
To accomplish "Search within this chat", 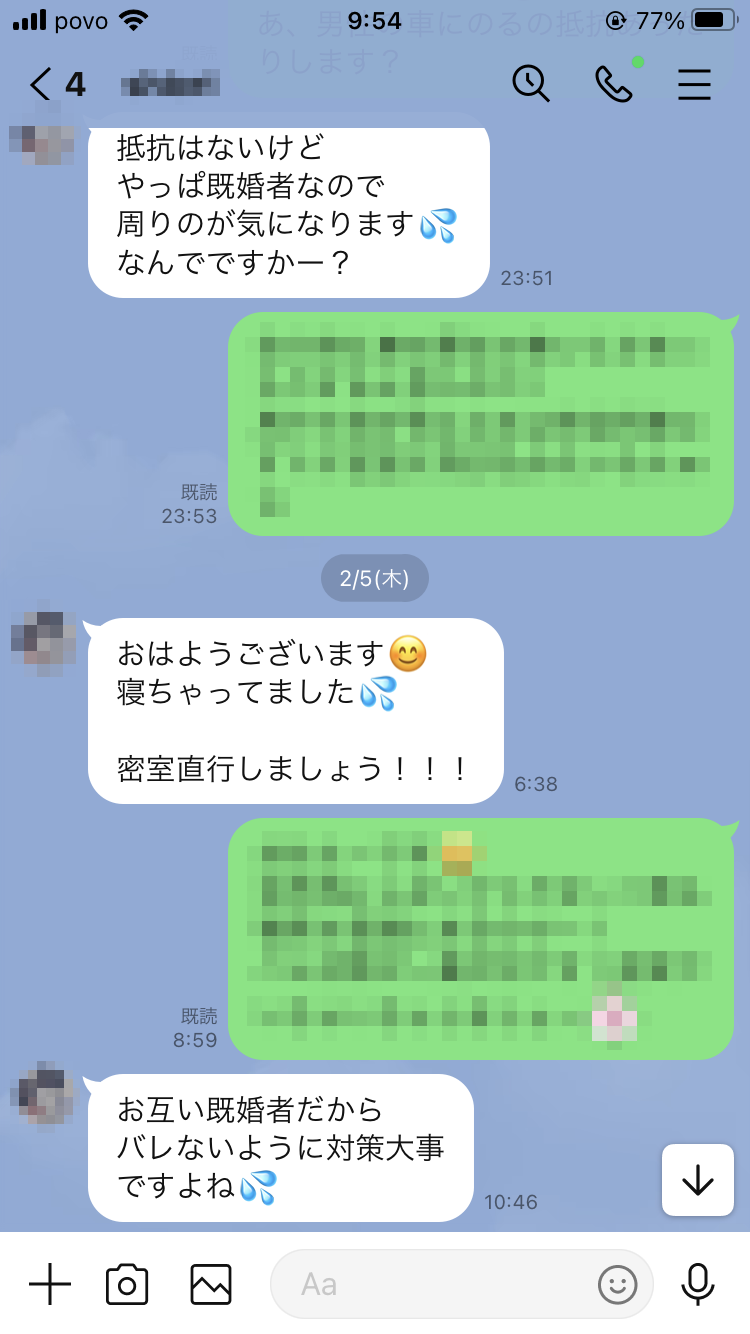I will [530, 84].
